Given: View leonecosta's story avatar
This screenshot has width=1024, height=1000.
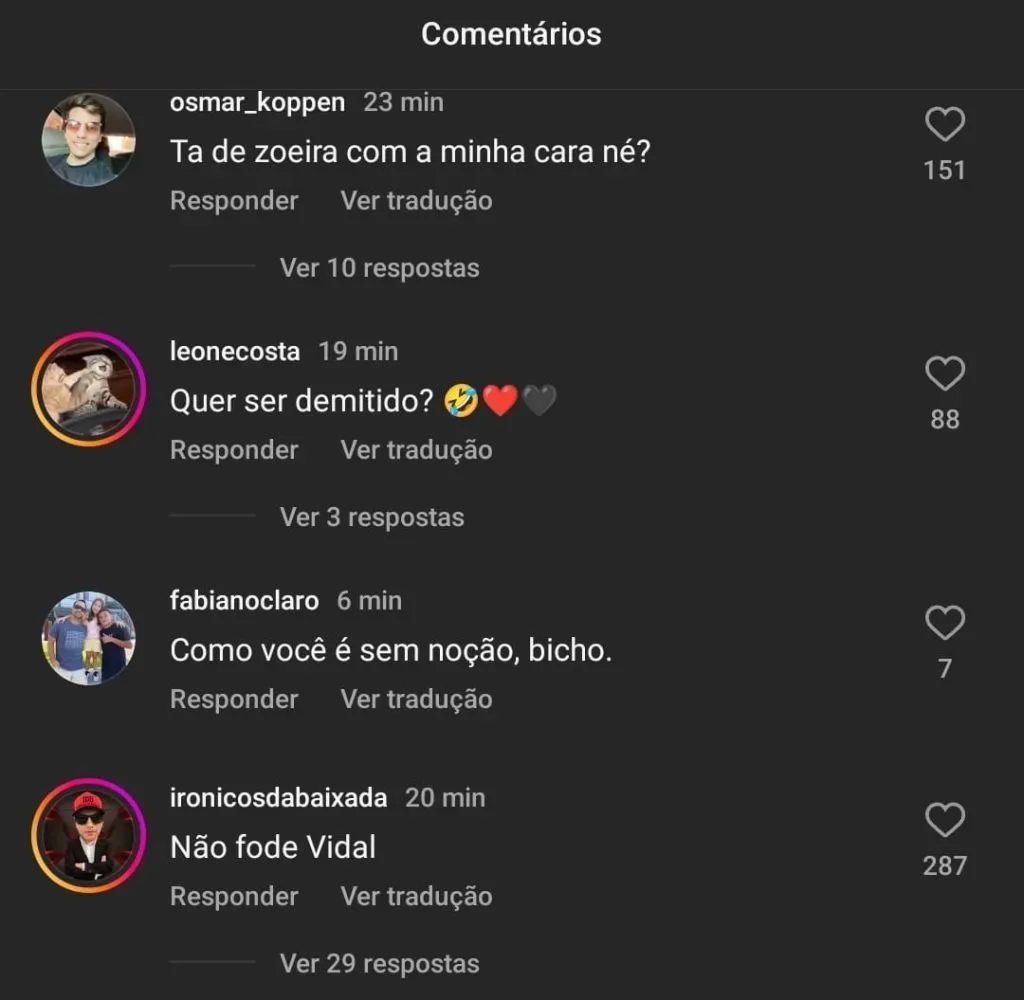Looking at the screenshot, I should coord(88,389).
